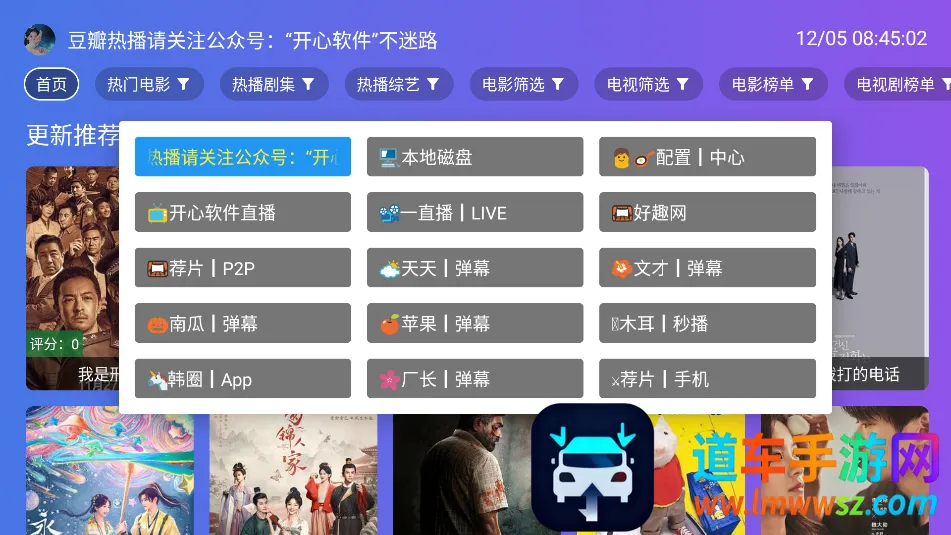Pick the 厂长丨弹幕 source
This screenshot has height=535, width=951.
[475, 379]
